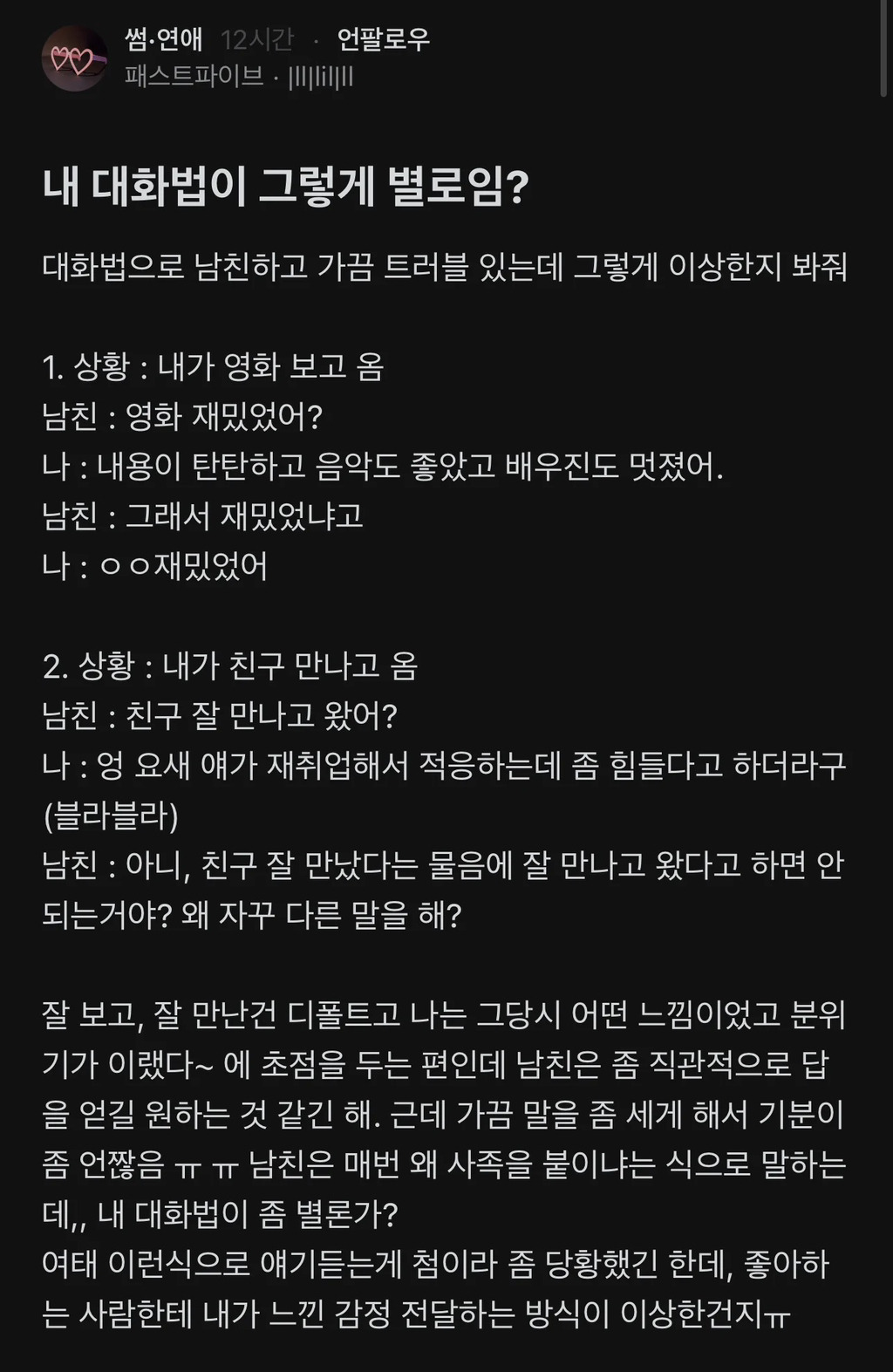
Task: Tap the 언팔로우 unfollow button
Action: [383, 39]
